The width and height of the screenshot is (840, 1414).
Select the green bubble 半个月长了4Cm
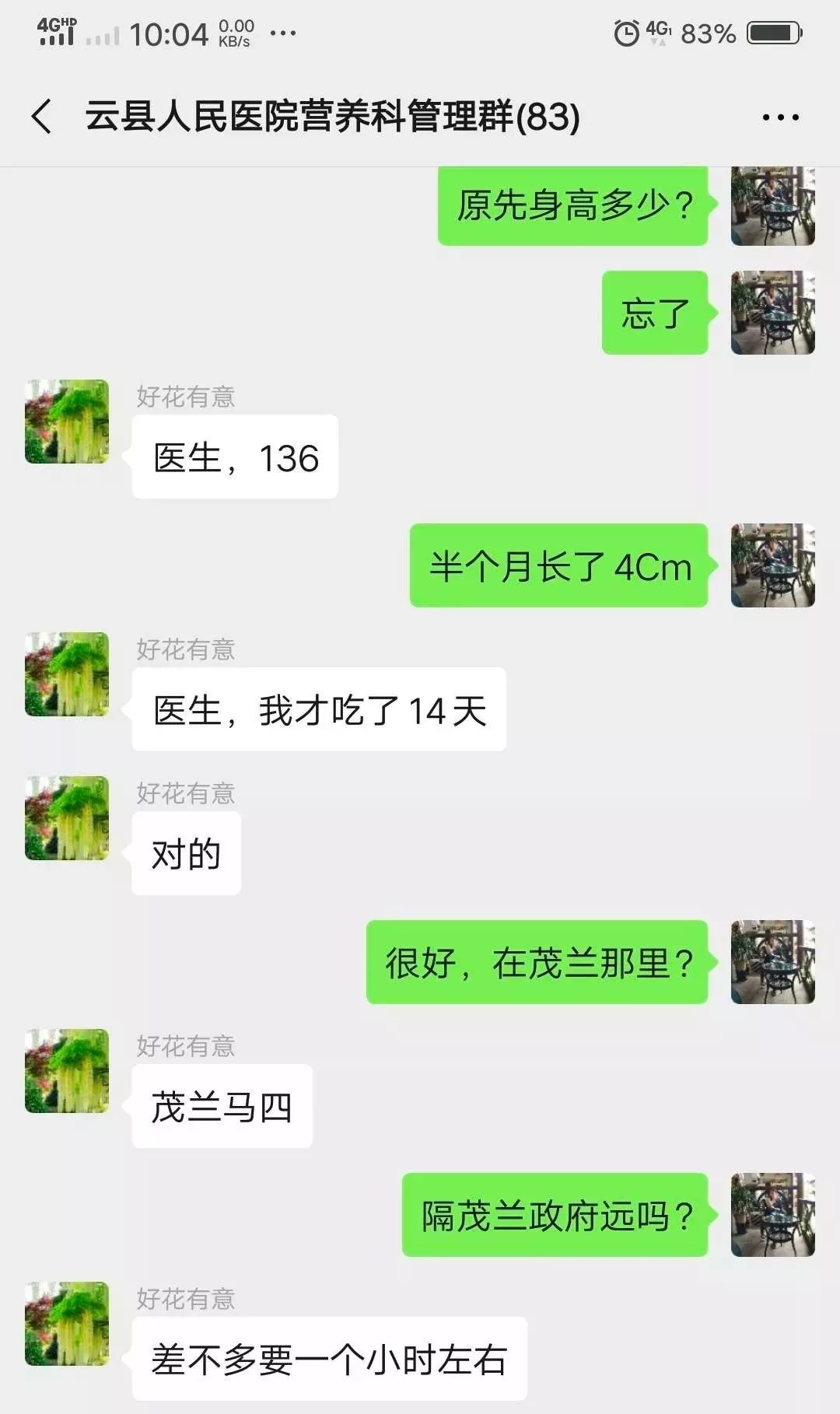pyautogui.click(x=557, y=567)
